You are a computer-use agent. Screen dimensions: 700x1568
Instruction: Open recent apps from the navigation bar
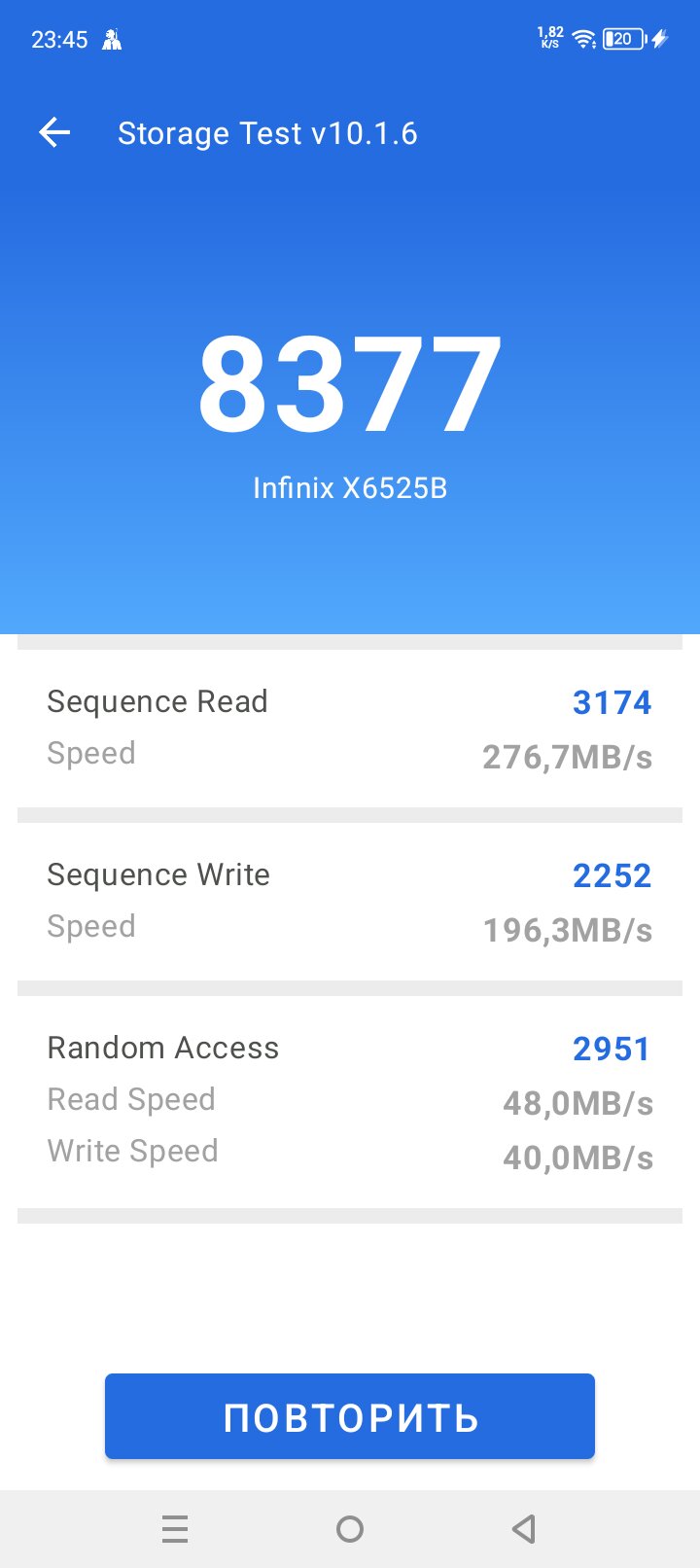[x=175, y=1529]
